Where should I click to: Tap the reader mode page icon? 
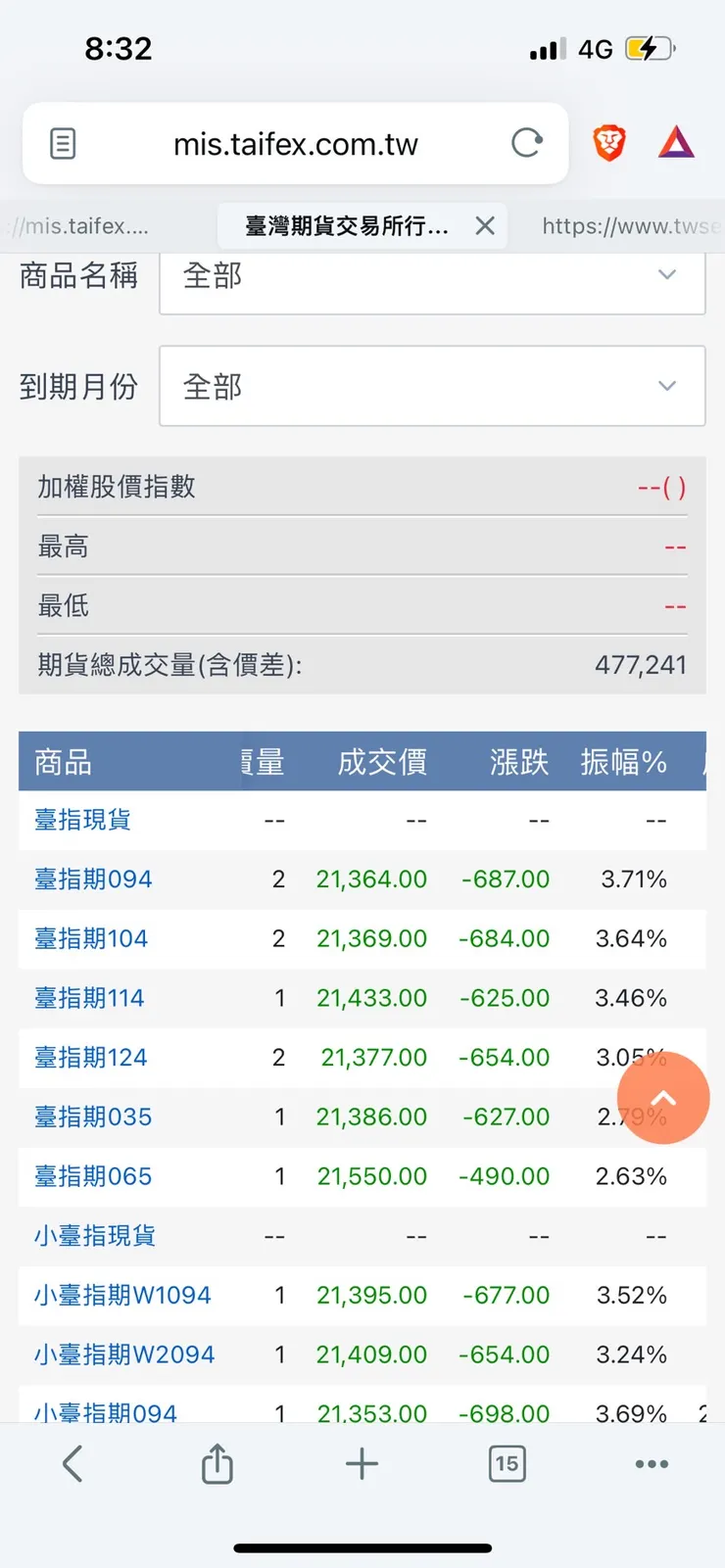[62, 142]
